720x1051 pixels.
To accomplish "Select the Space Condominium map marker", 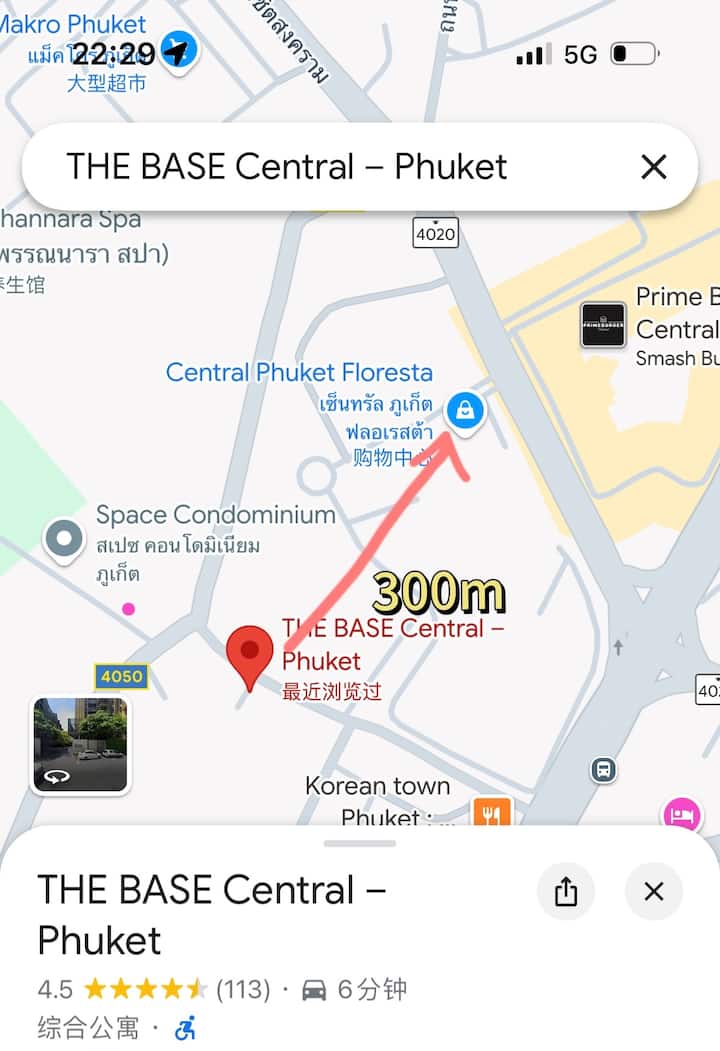I will (x=66, y=537).
